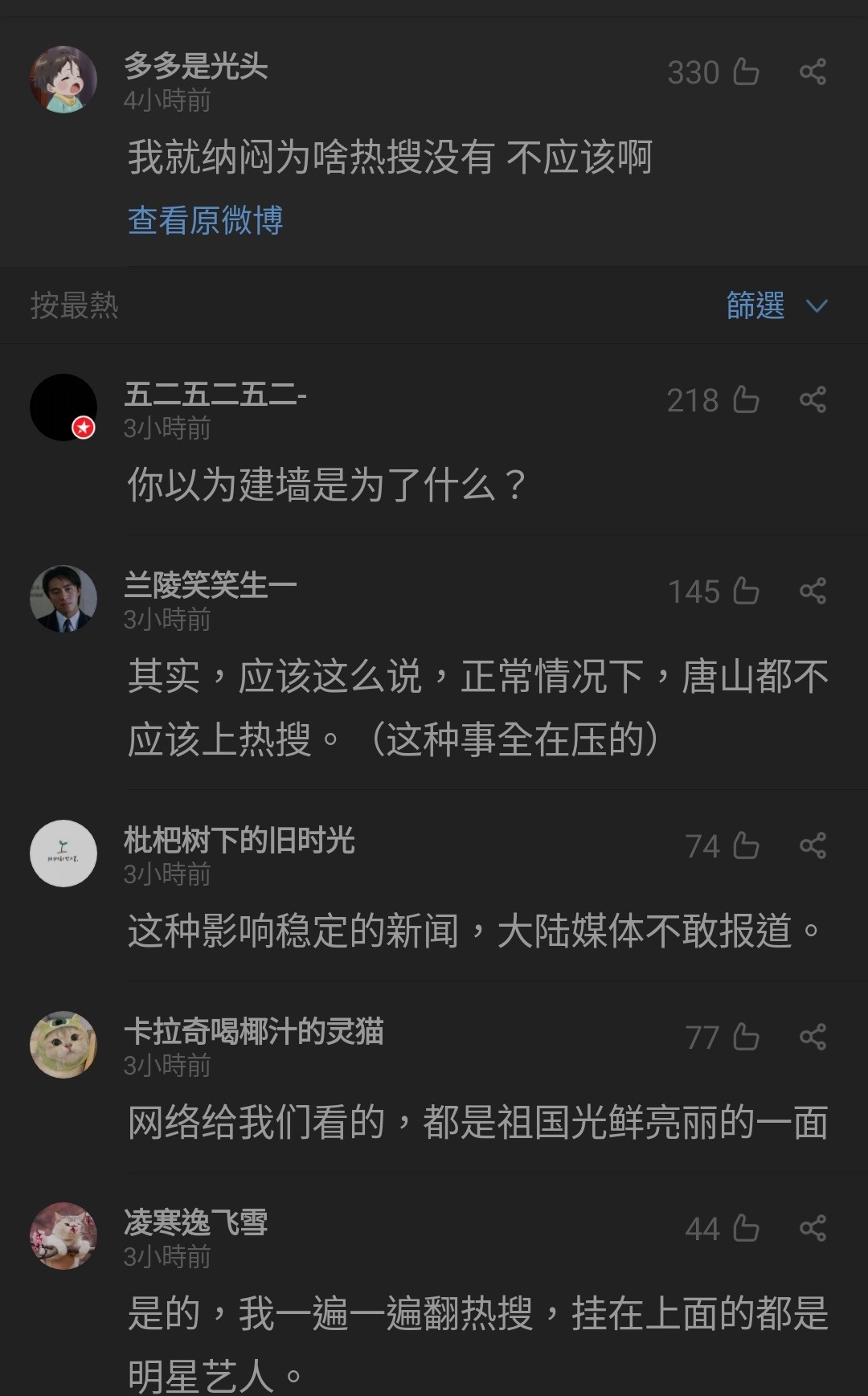Open the 查看原微博 link

[206, 220]
